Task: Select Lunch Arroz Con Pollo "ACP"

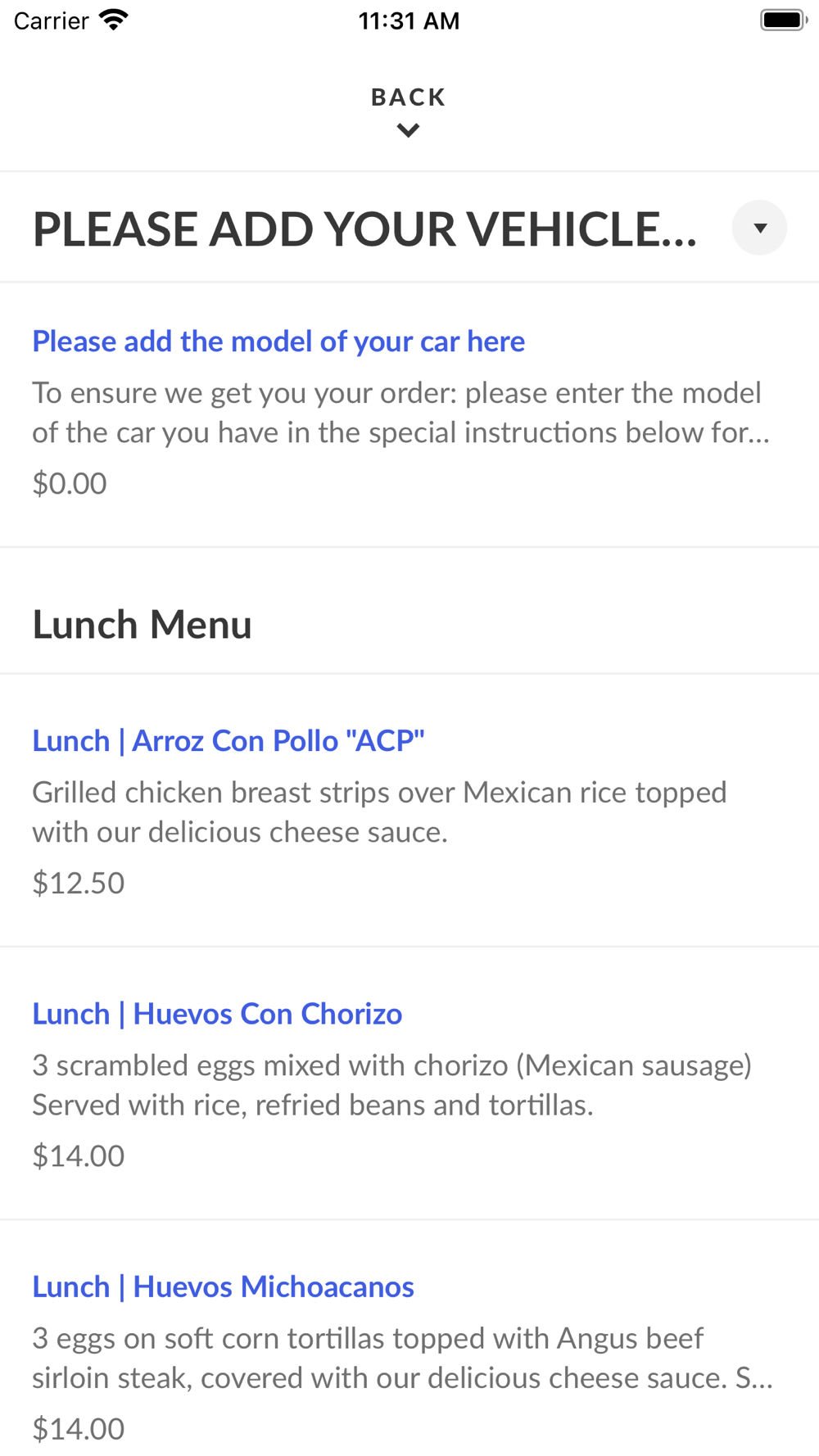Action: 229,741
